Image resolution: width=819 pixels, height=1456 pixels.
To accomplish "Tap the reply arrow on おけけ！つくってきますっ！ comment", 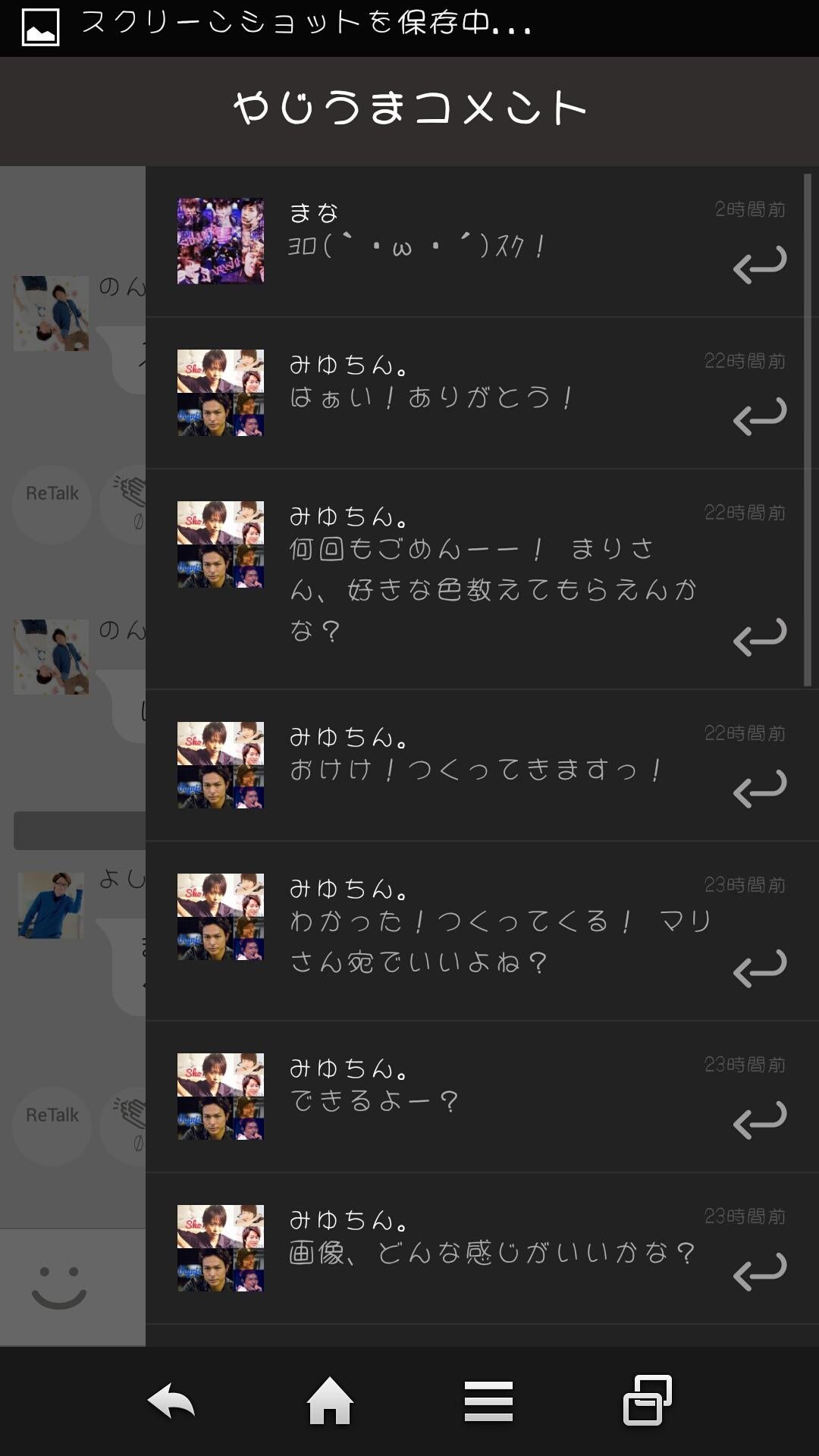I will [758, 789].
